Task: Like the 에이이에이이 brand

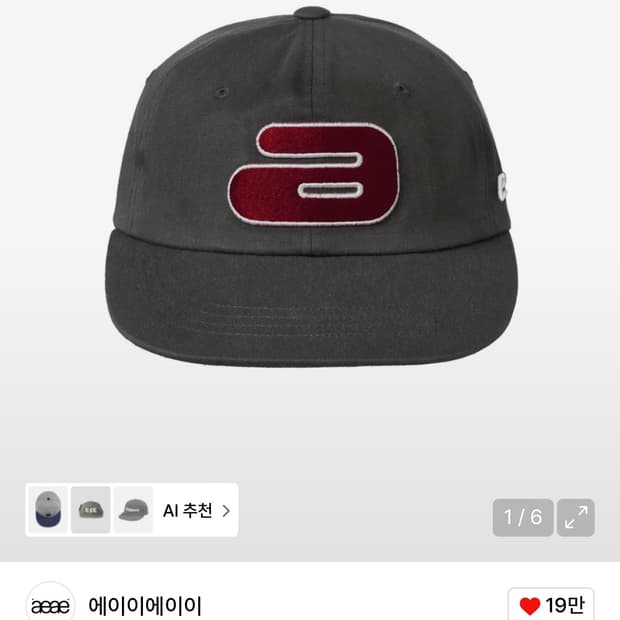Action: [551, 605]
